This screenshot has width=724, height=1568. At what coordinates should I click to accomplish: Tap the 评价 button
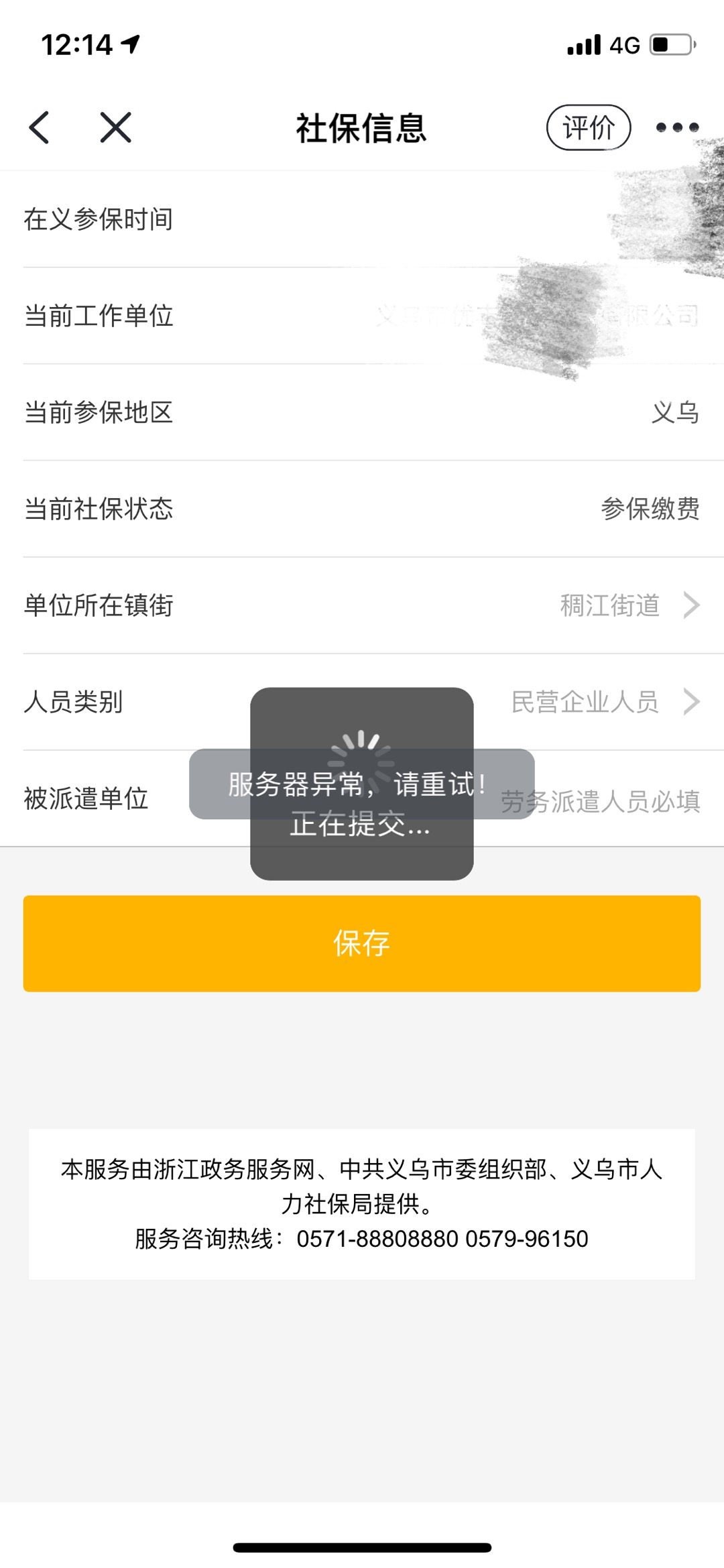[588, 127]
